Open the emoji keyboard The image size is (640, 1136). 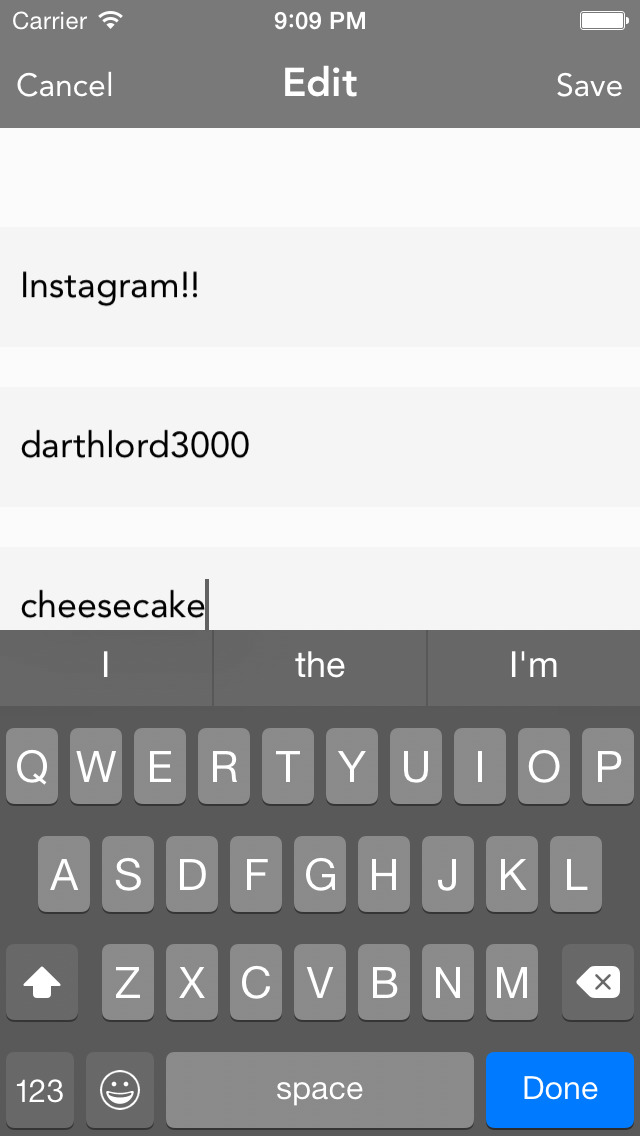click(120, 1090)
